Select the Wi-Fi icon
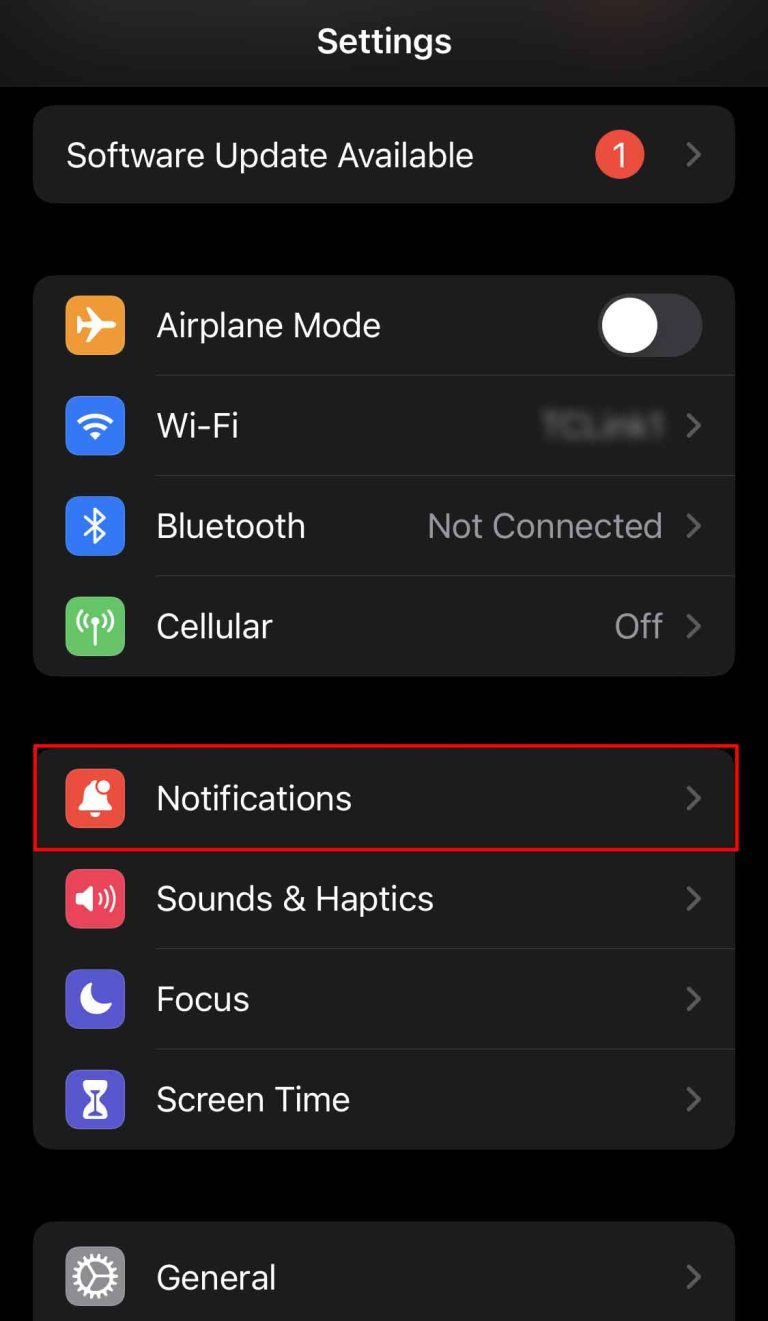The height and width of the screenshot is (1321, 768). 94,425
